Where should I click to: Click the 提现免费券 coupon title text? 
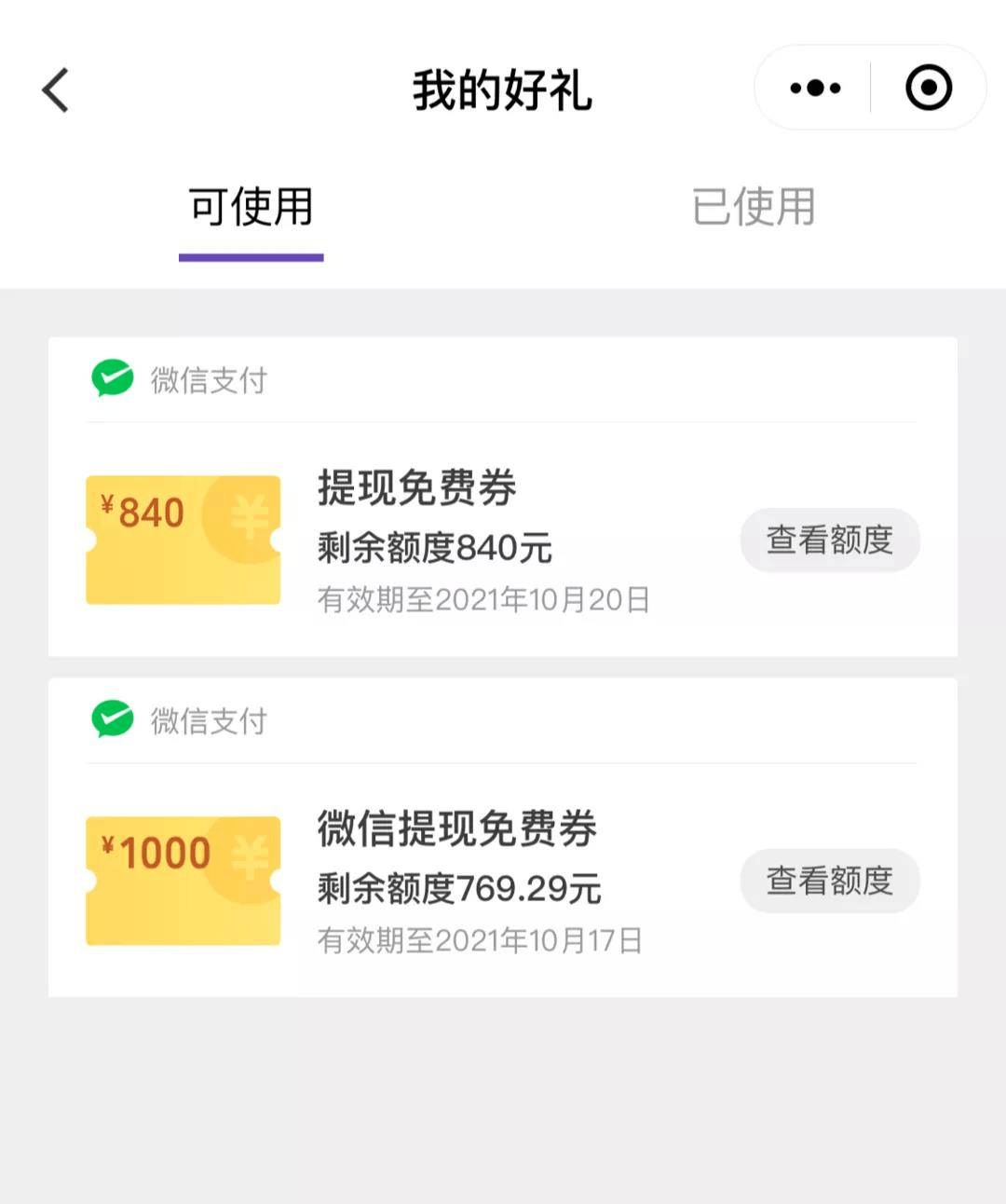coord(417,487)
